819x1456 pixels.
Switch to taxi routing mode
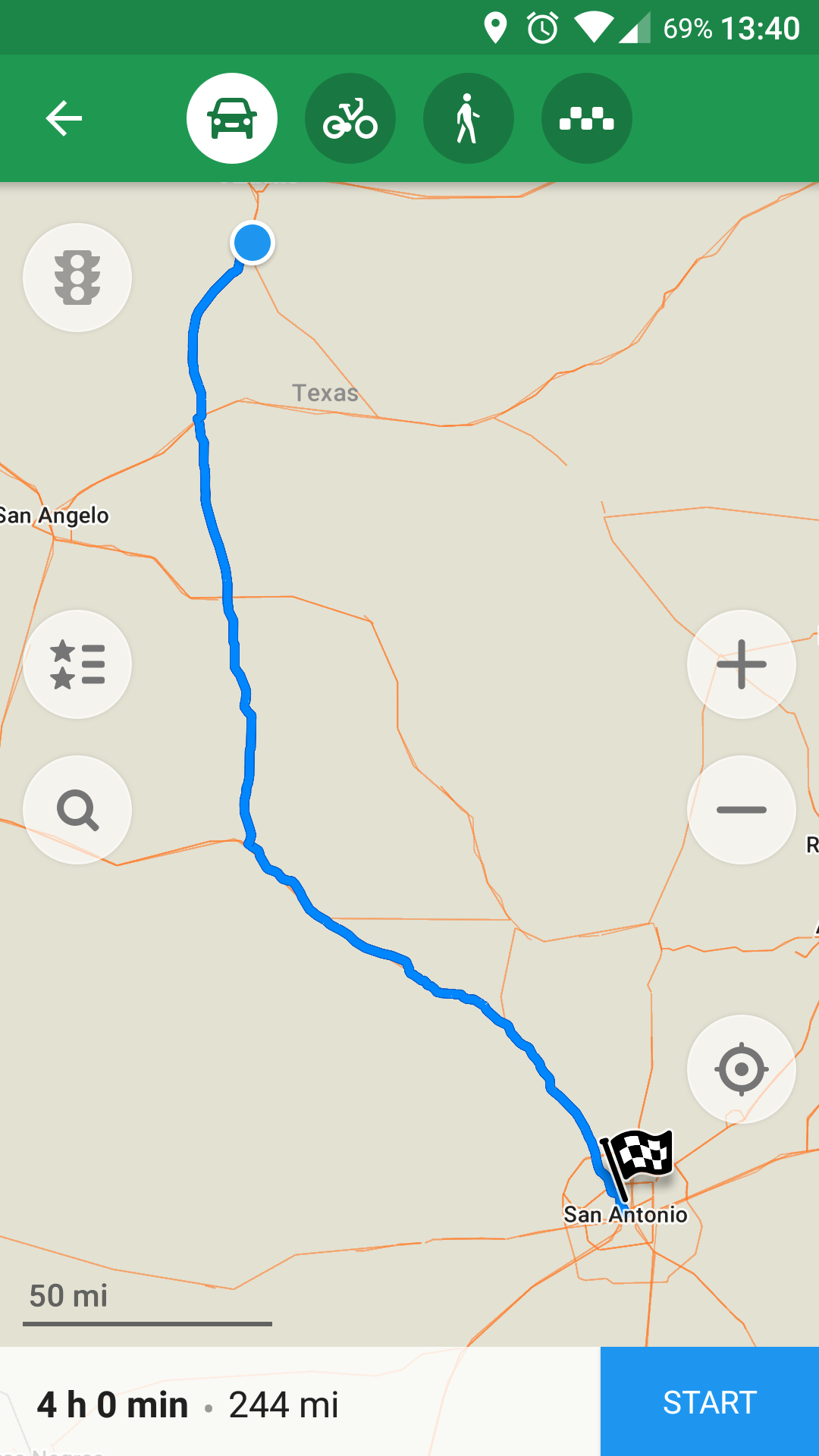click(587, 118)
